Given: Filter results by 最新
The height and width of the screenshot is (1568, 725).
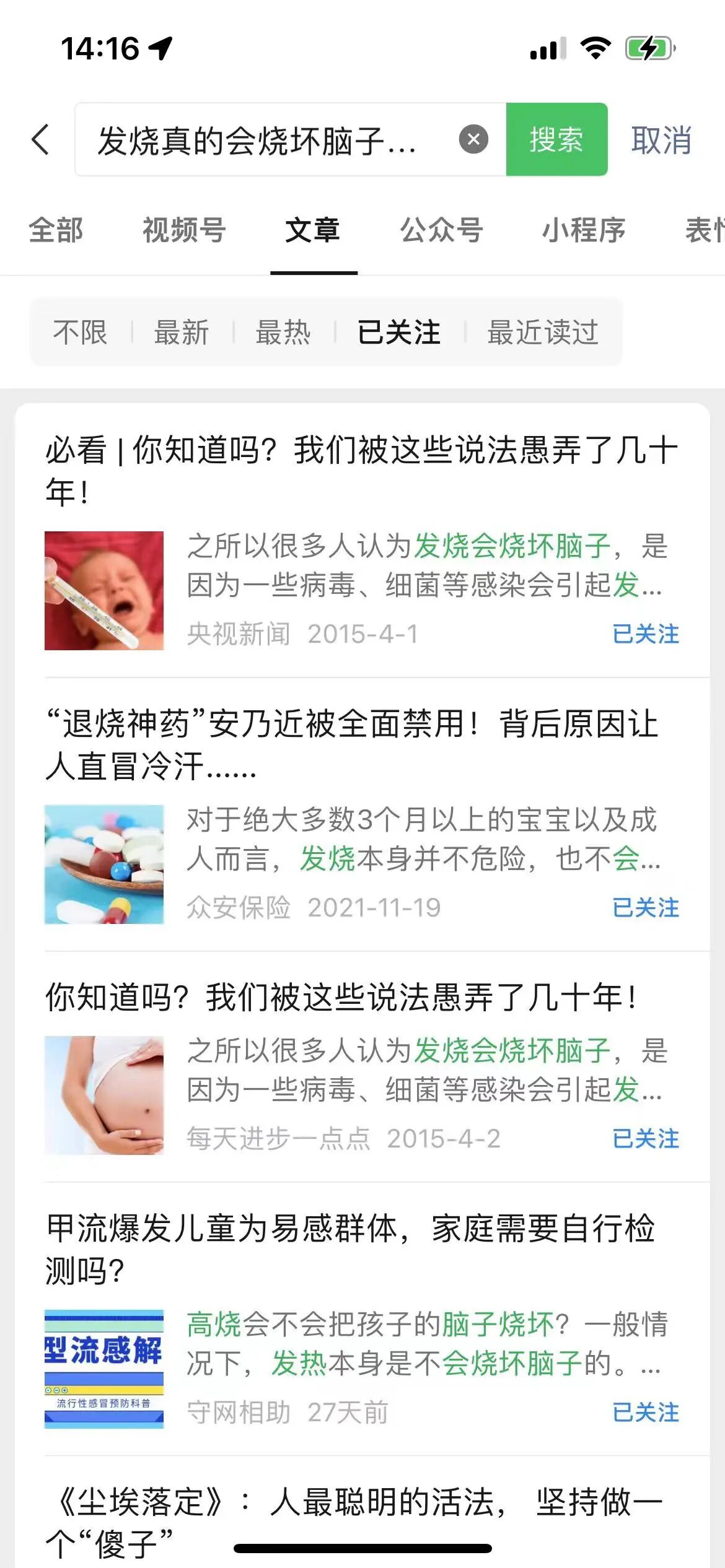Looking at the screenshot, I should [x=182, y=332].
